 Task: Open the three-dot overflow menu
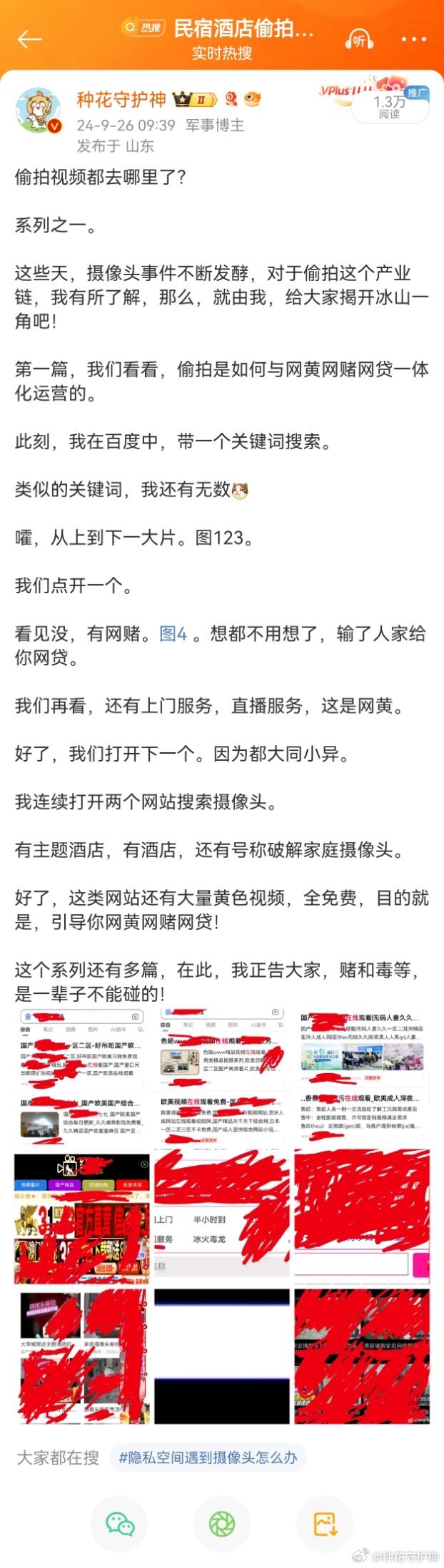[x=413, y=40]
